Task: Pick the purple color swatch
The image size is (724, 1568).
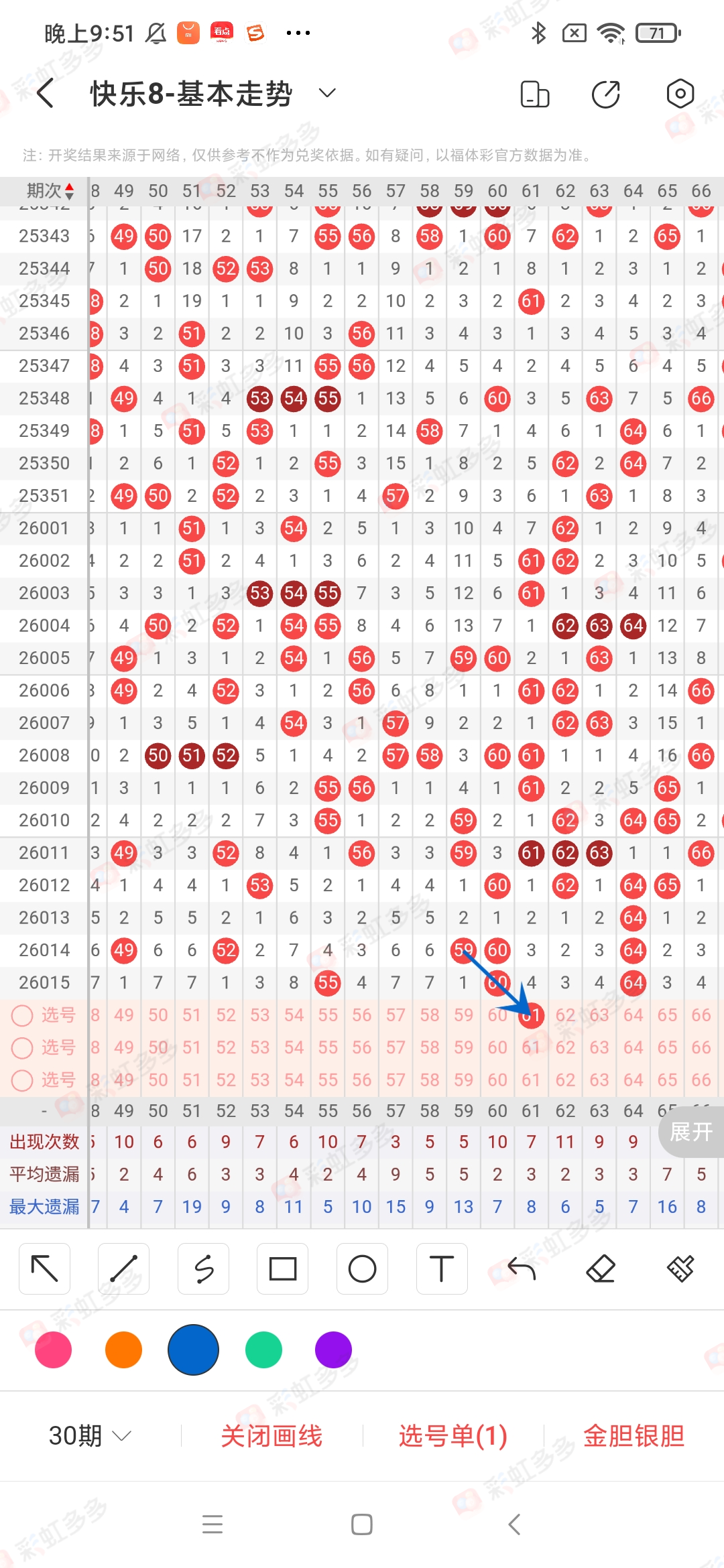Action: point(333,1350)
